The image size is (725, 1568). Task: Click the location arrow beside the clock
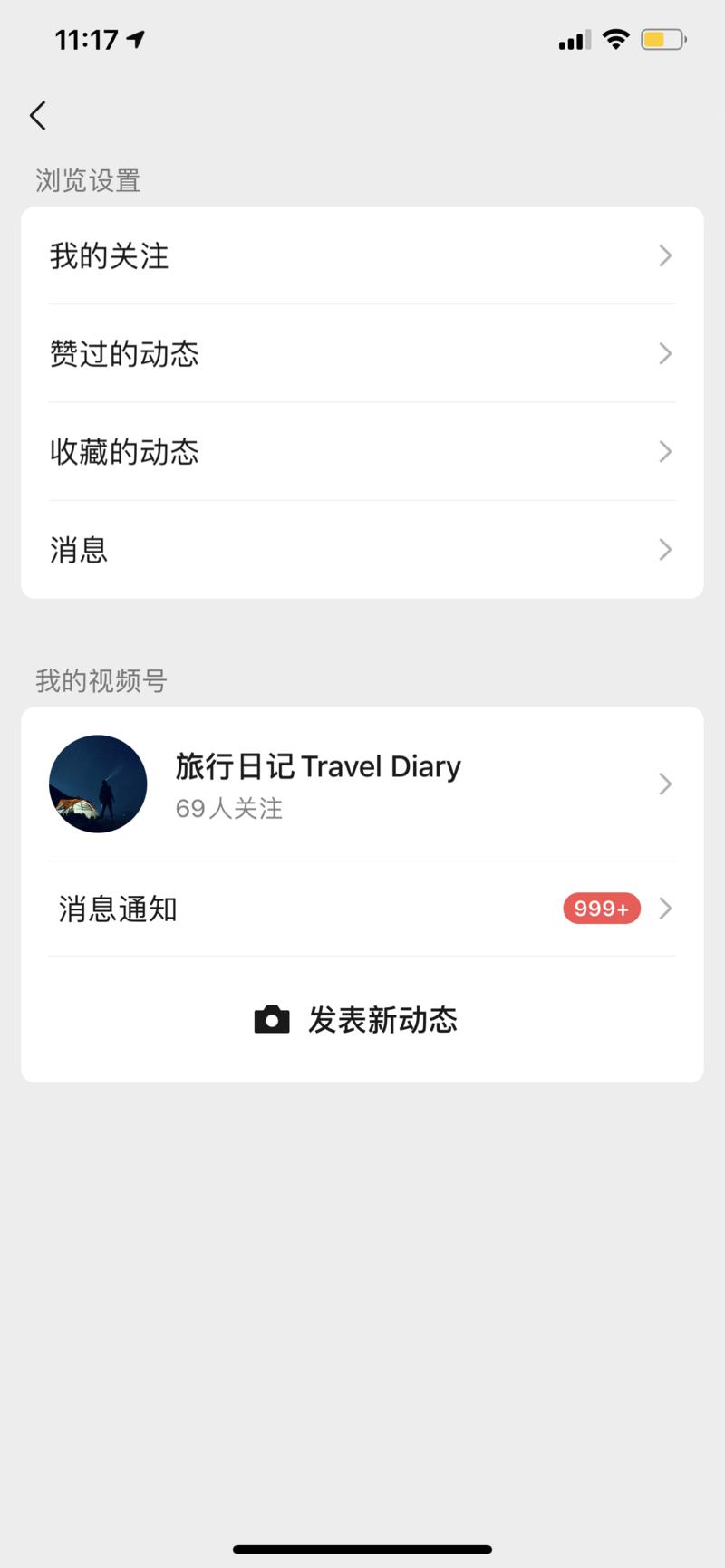(x=138, y=37)
